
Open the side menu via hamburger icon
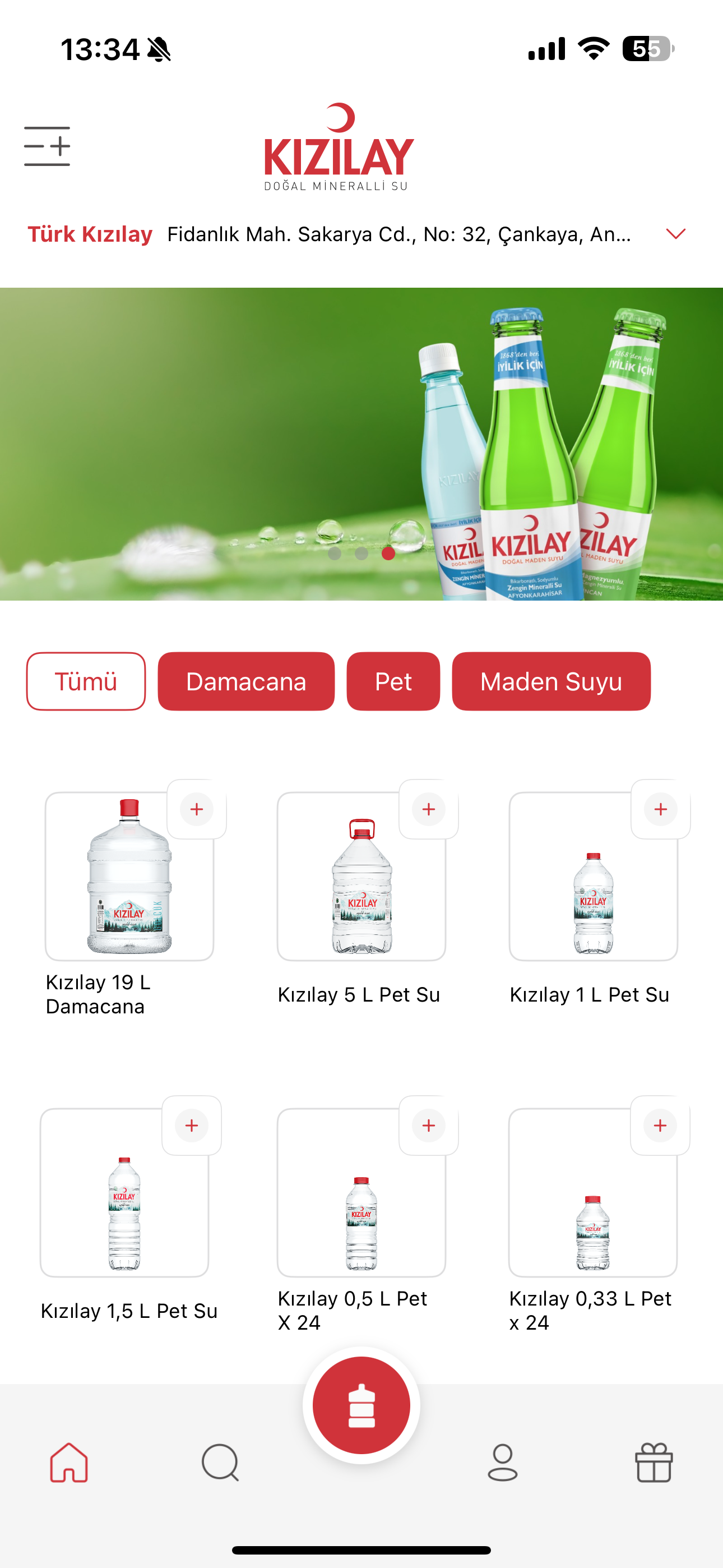pyautogui.click(x=49, y=146)
